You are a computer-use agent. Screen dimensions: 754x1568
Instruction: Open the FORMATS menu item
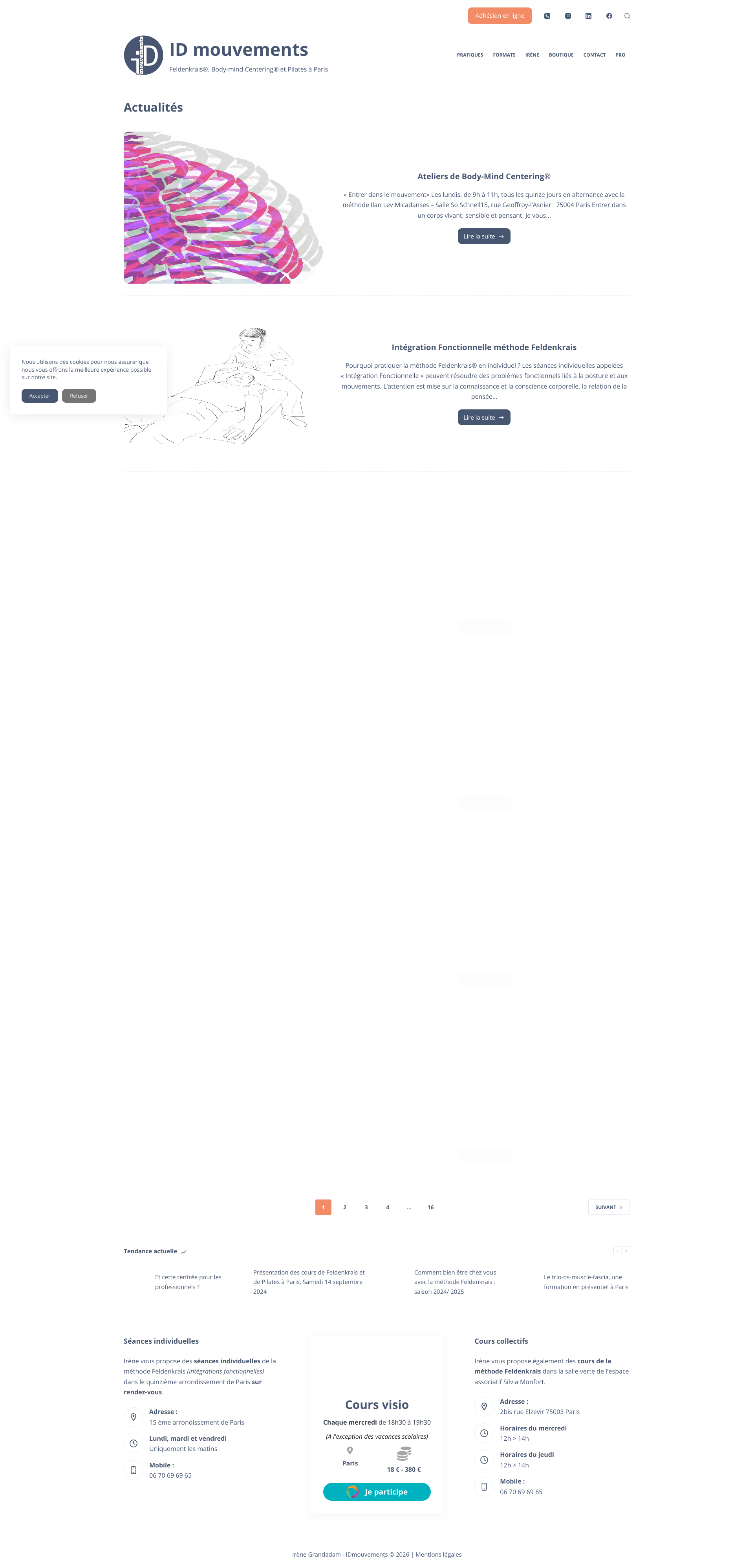[504, 55]
